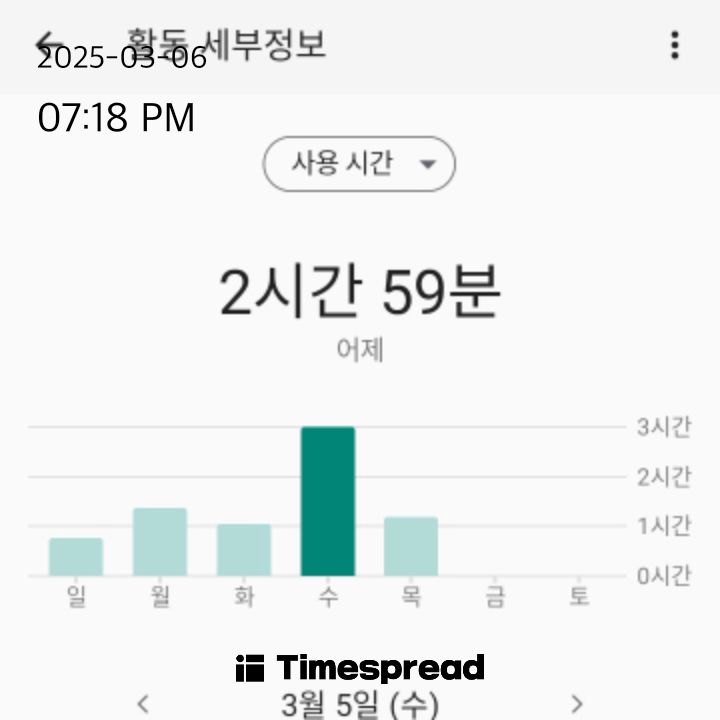Select the 목 bar in the chart
The height and width of the screenshot is (720, 720).
(x=411, y=546)
